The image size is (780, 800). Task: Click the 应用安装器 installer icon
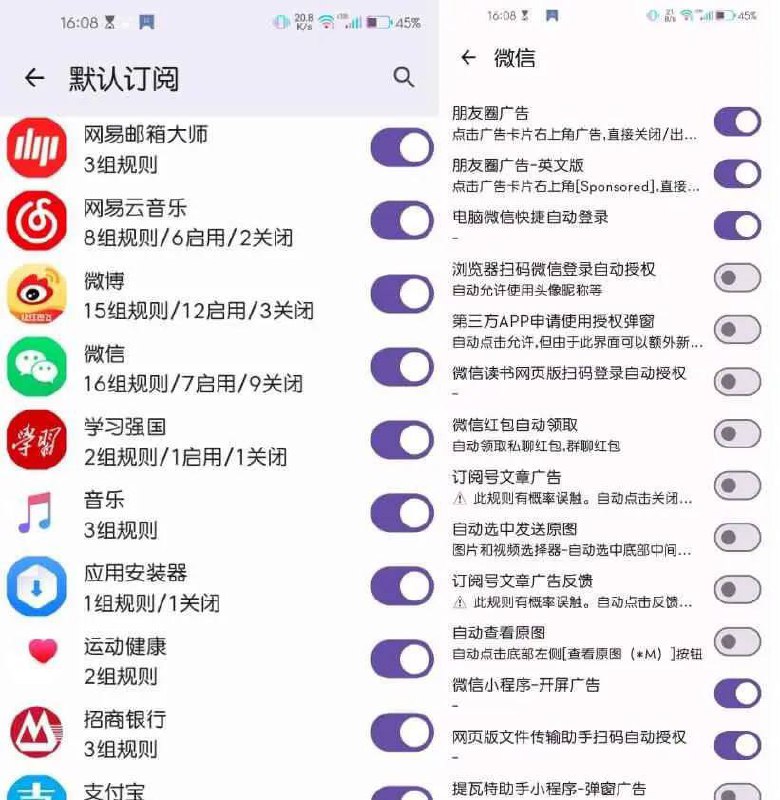pyautogui.click(x=37, y=585)
